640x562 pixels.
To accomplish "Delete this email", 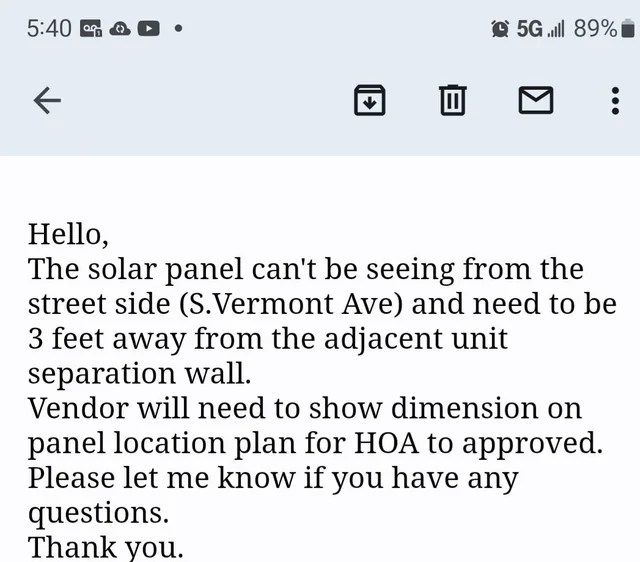I will 453,99.
